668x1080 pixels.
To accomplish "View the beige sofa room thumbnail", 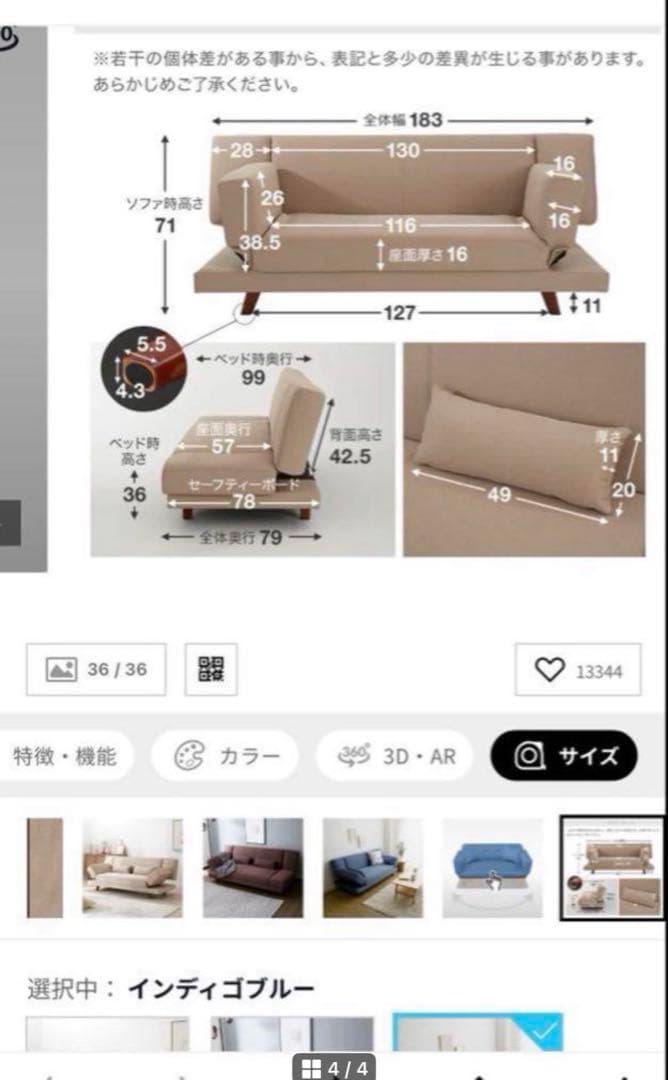I will [132, 868].
